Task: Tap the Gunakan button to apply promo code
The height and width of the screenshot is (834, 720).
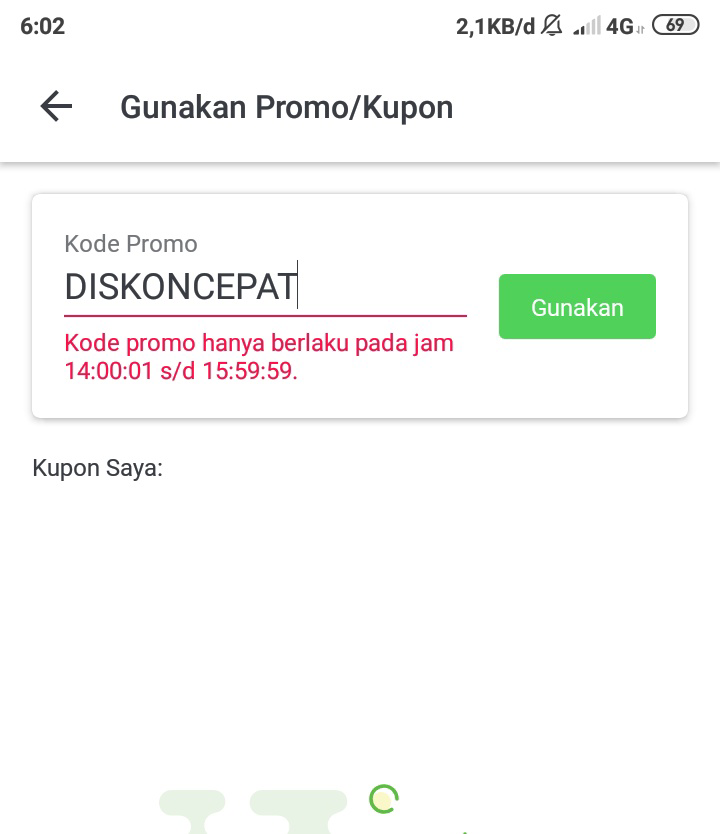Action: click(577, 306)
